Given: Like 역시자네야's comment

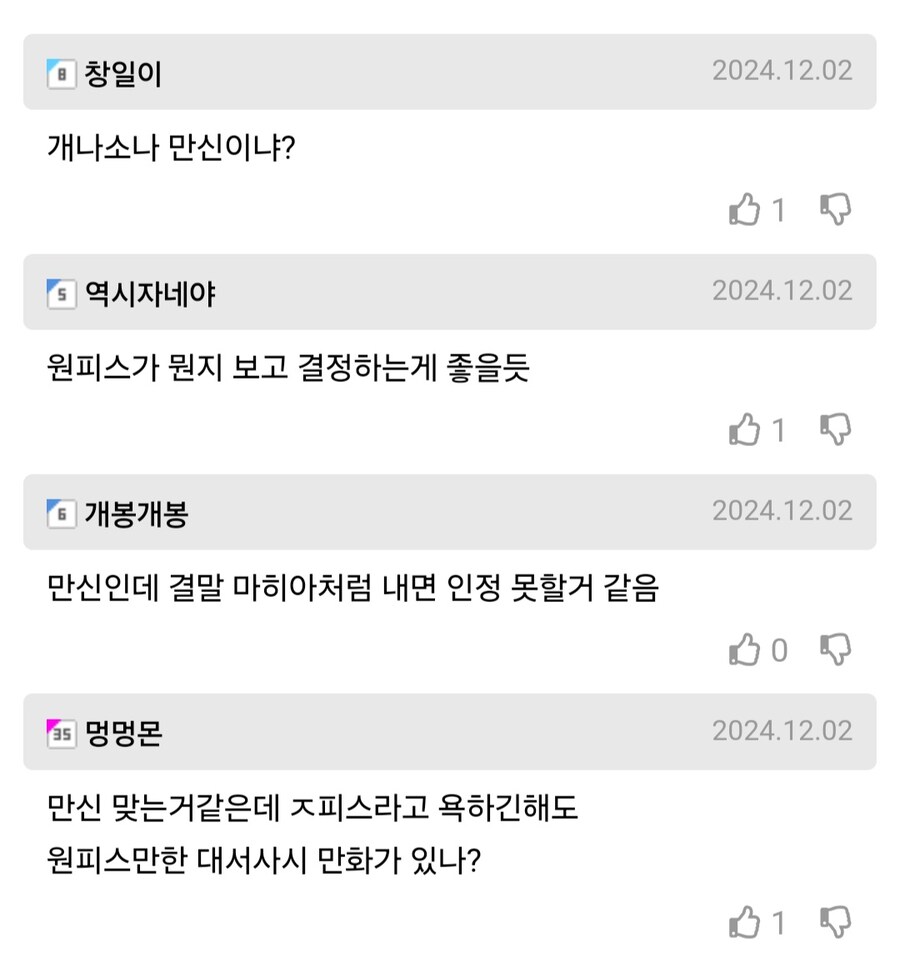Looking at the screenshot, I should [x=745, y=430].
